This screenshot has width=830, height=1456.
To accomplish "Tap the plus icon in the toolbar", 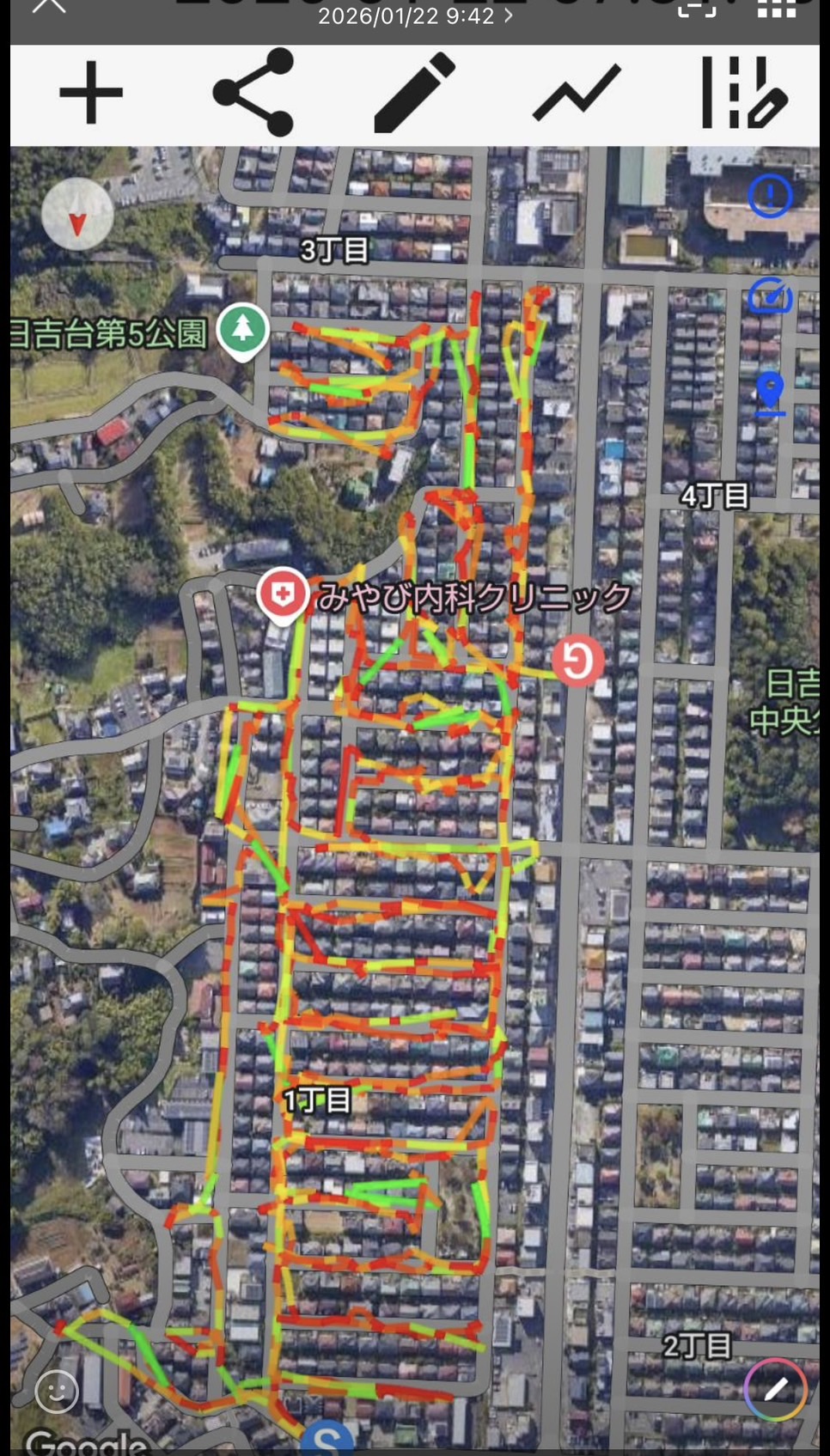I will click(91, 93).
